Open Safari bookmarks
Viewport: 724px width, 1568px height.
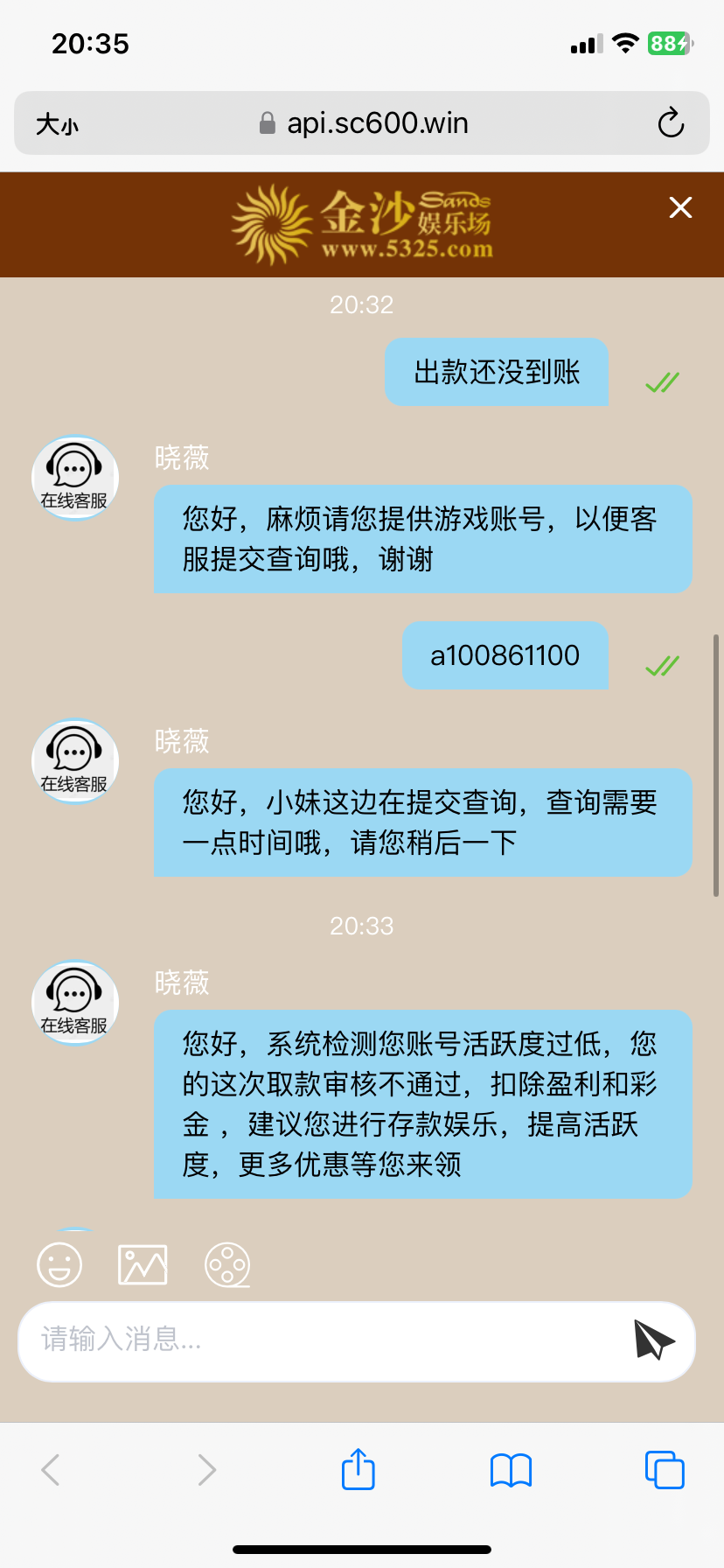(511, 1470)
